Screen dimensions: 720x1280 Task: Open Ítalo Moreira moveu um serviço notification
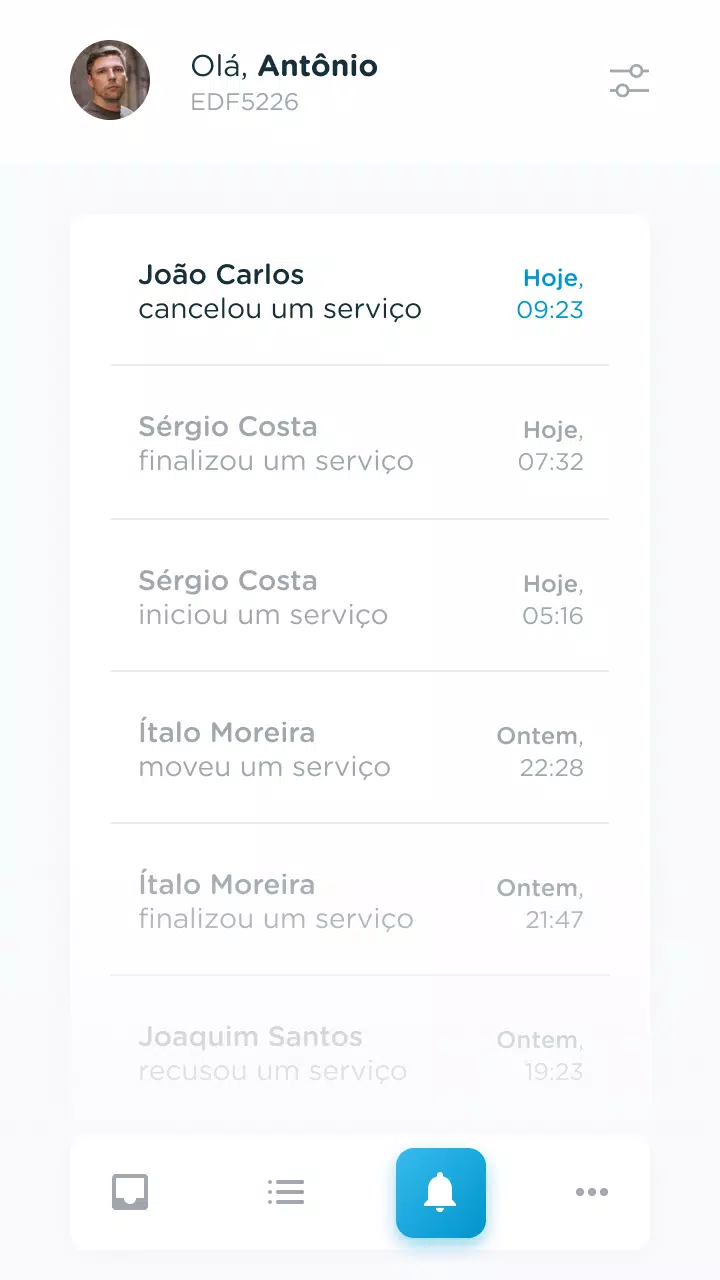coord(360,749)
